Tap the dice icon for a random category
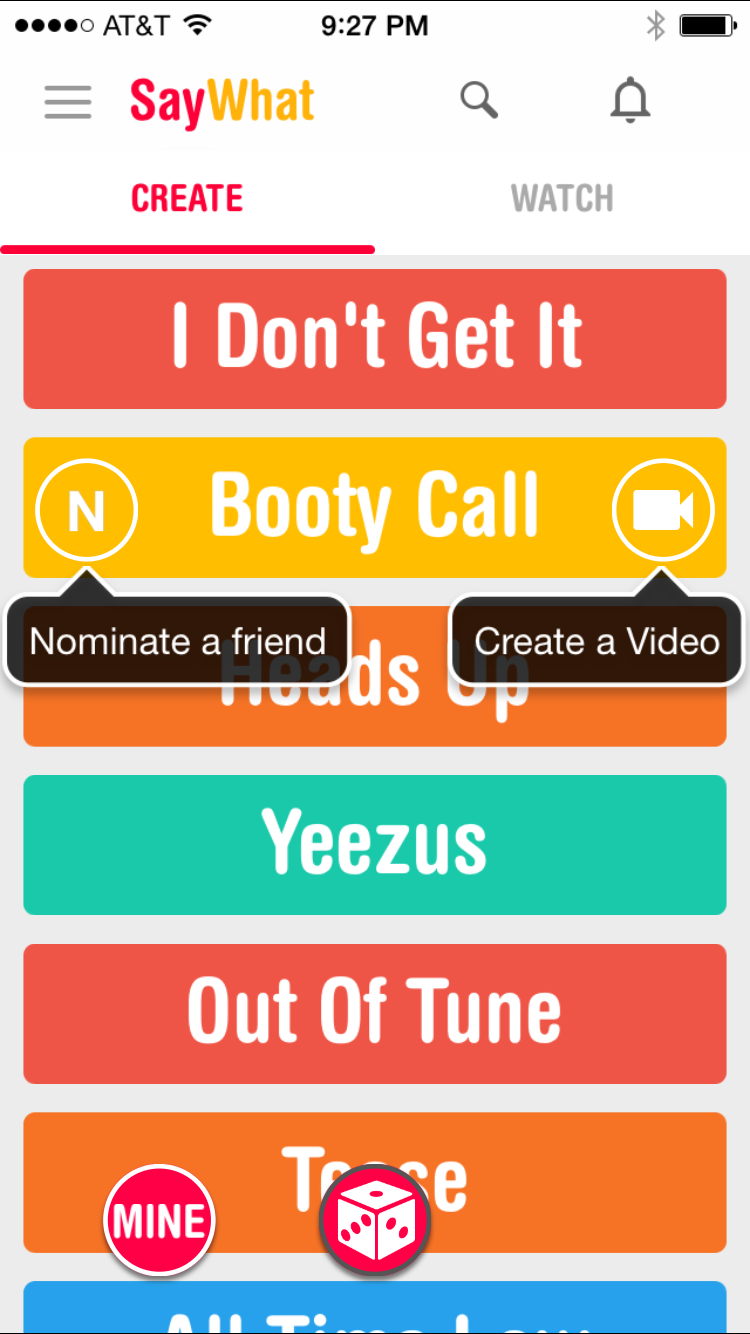The height and width of the screenshot is (1334, 750). [374, 1220]
